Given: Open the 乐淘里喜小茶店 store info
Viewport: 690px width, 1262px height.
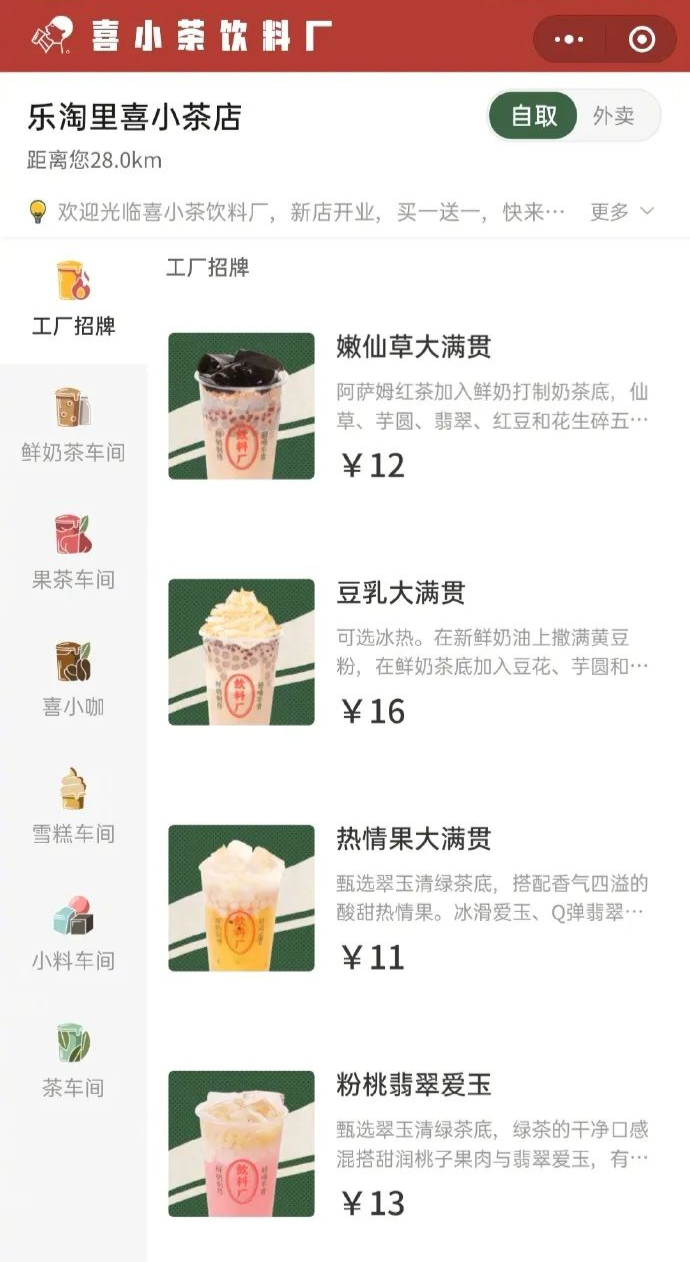Looking at the screenshot, I should coord(135,117).
